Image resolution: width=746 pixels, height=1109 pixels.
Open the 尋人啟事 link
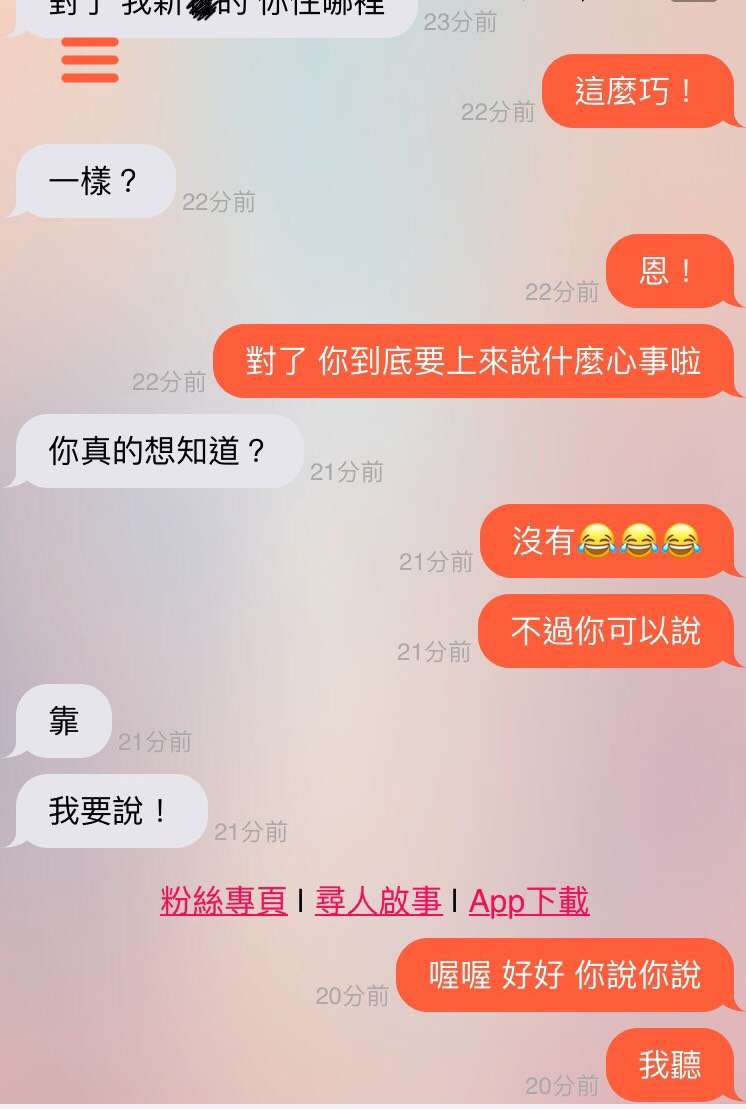coord(378,901)
